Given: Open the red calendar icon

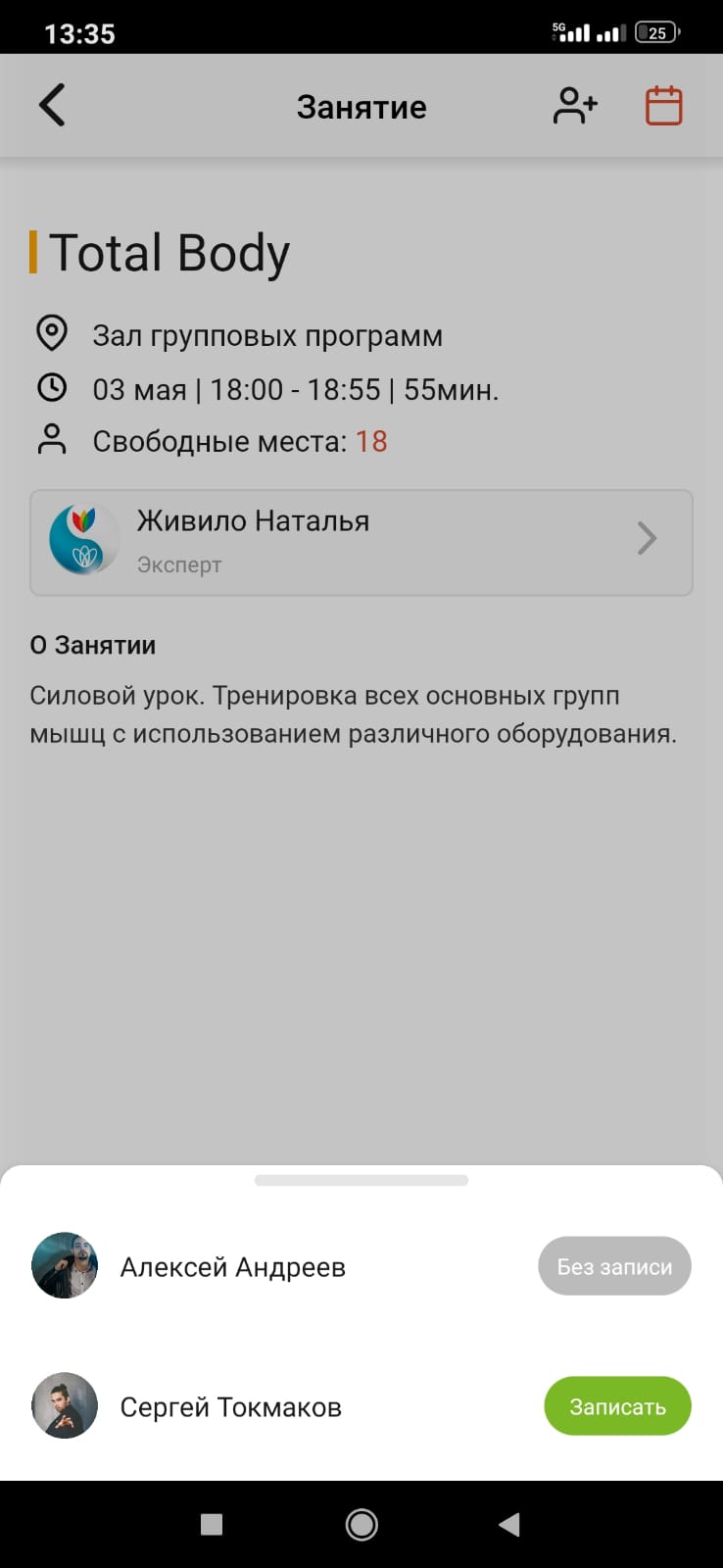Looking at the screenshot, I should click(663, 106).
